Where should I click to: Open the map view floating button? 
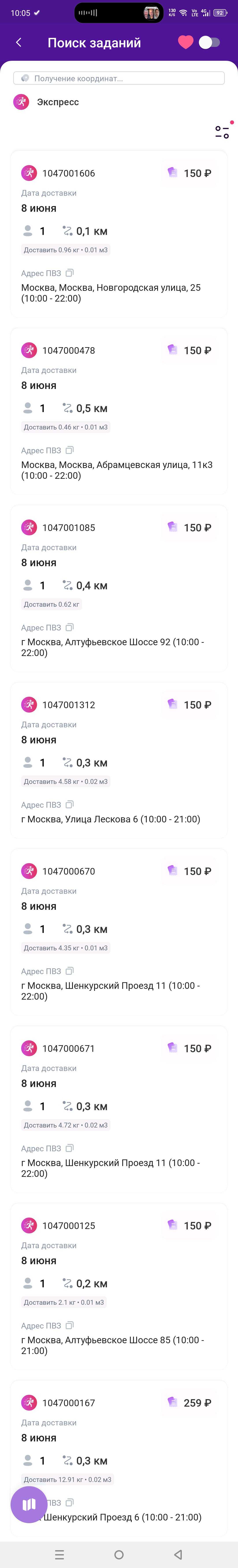click(29, 1504)
